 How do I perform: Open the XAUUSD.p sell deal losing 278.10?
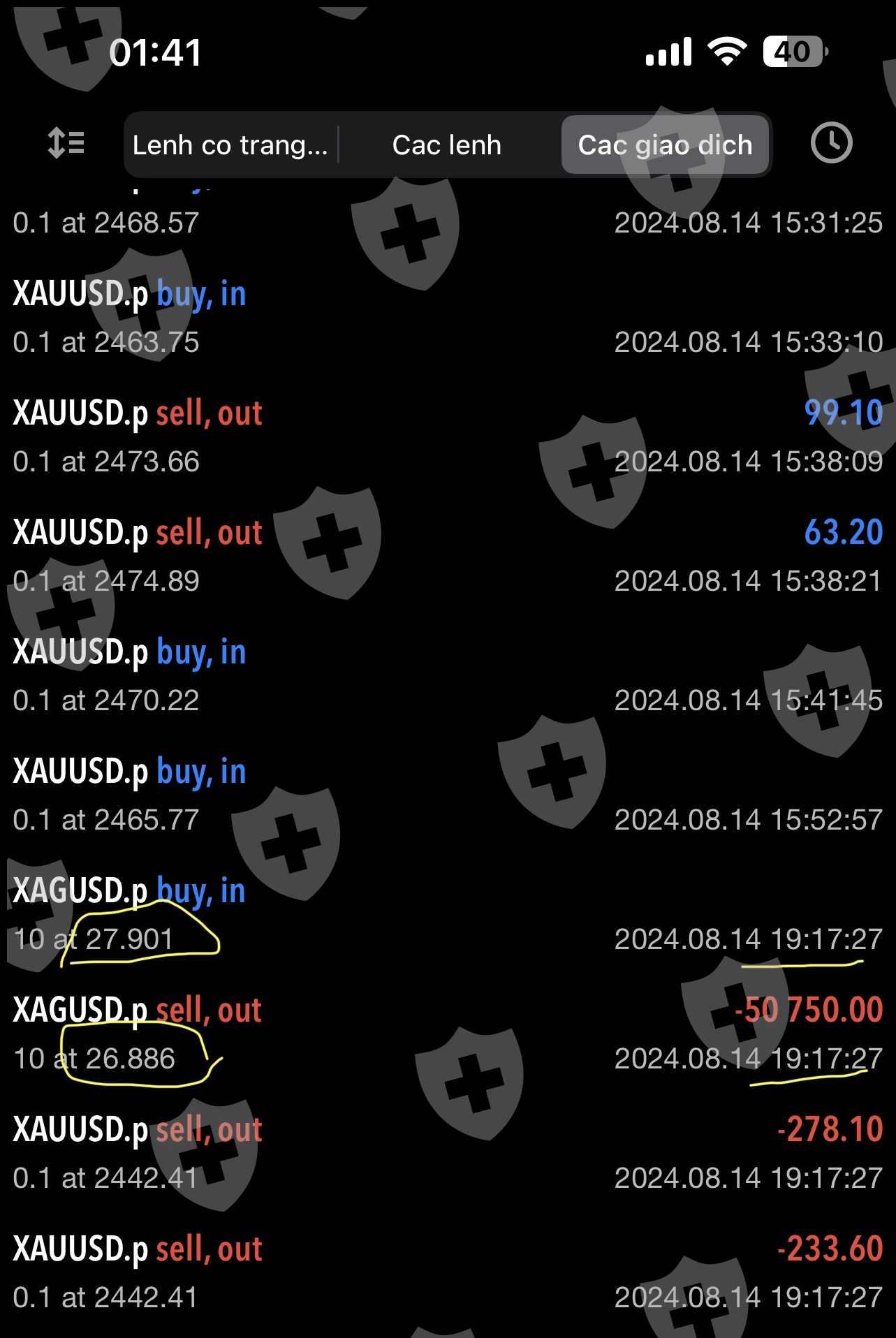pyautogui.click(x=447, y=1154)
